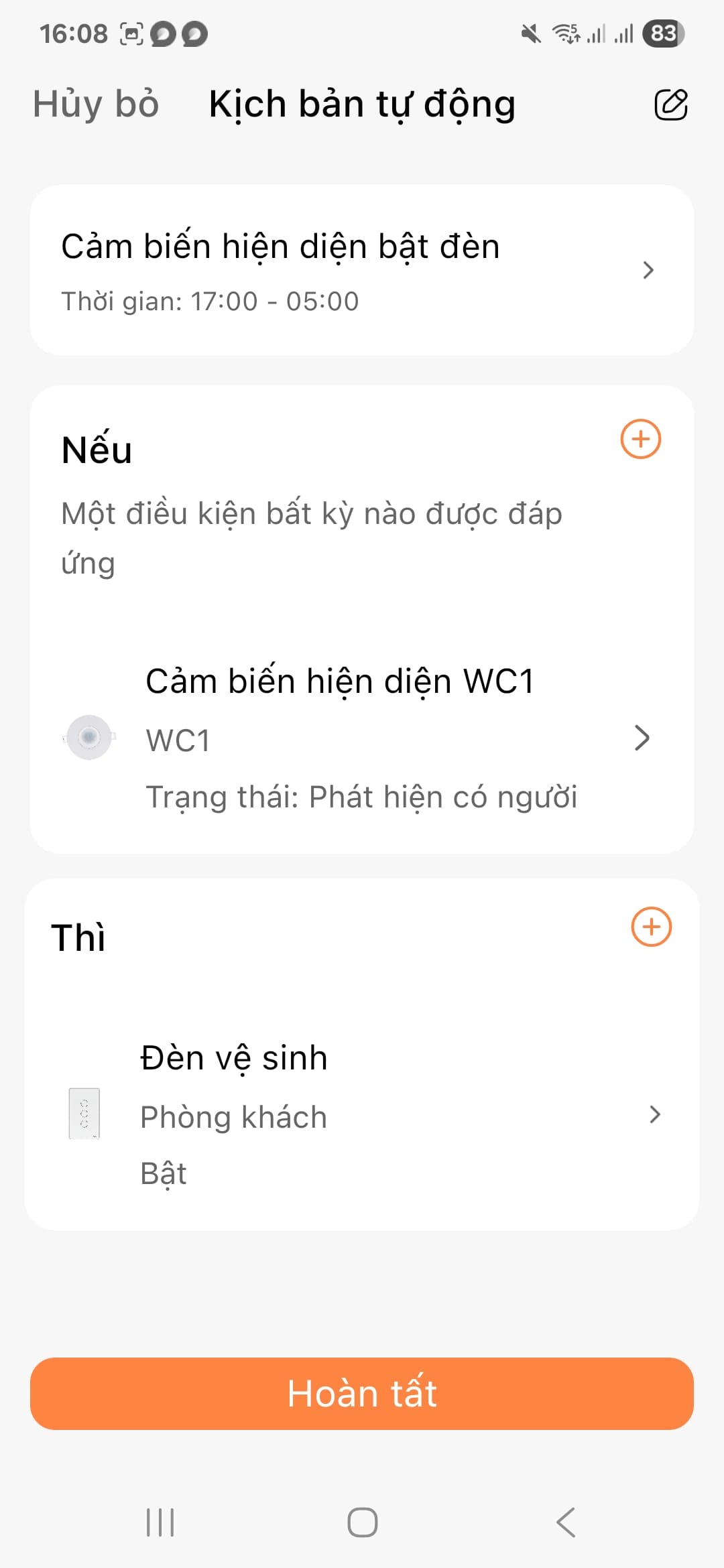This screenshot has height=1568, width=724.
Task: Tap Hủy bỏ to cancel editing
Action: click(x=95, y=105)
